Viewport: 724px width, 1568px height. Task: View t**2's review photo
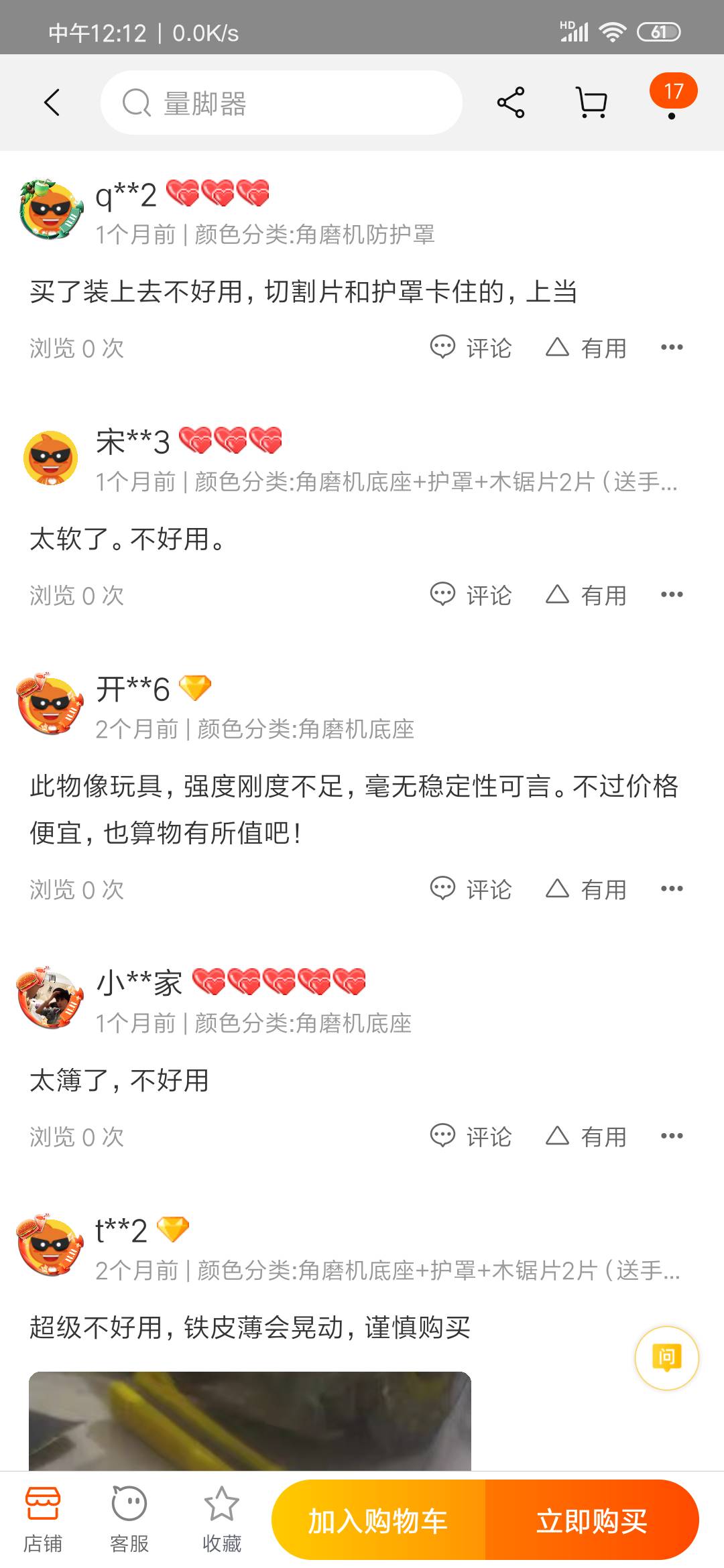pyautogui.click(x=249, y=1421)
